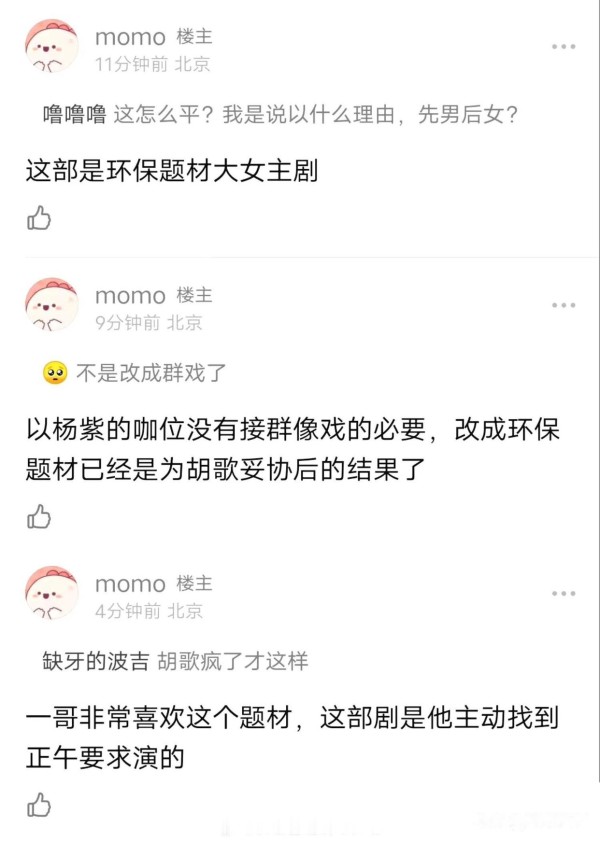Open the quoted reply from 缺牙的波吉
The width and height of the screenshot is (600, 842).
(175, 661)
